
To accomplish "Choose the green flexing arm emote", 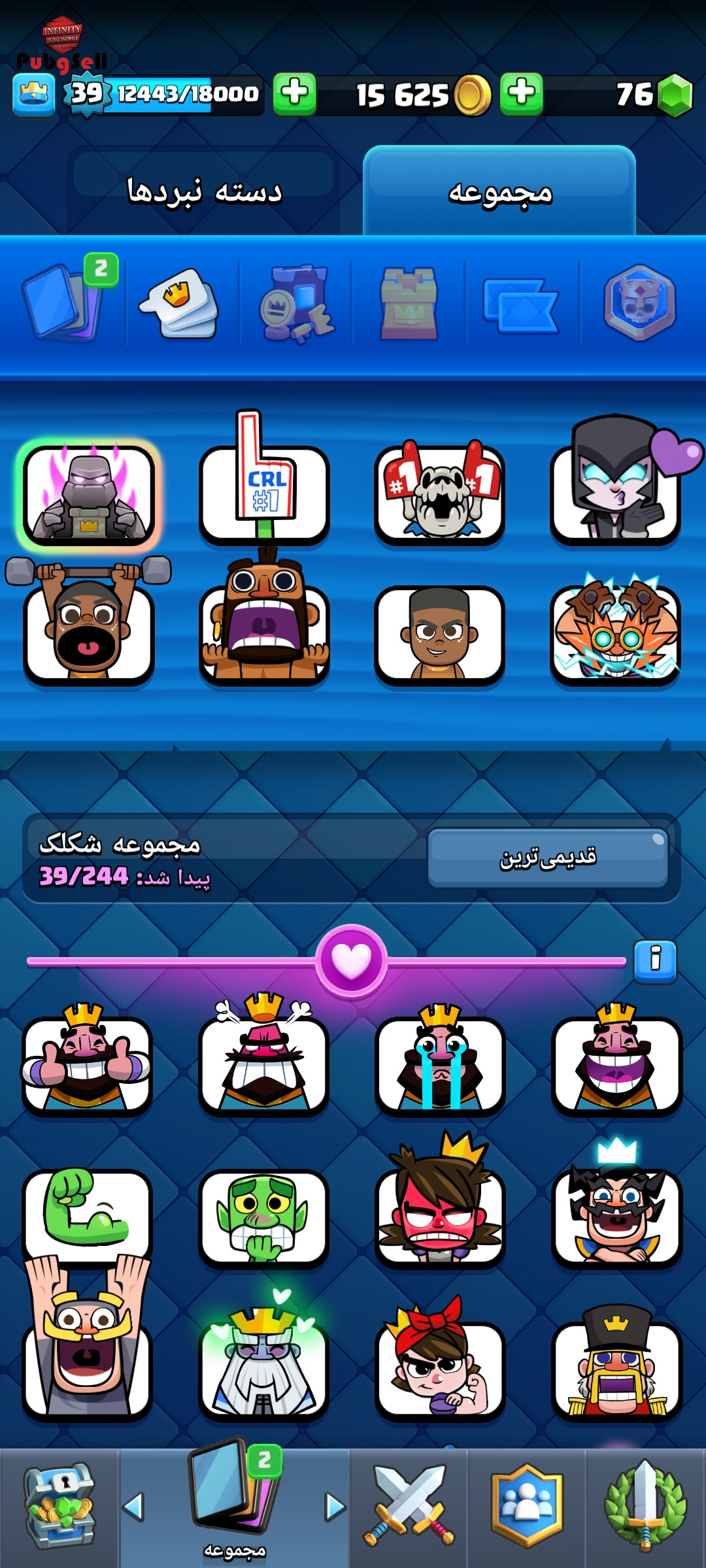I will tap(87, 1217).
